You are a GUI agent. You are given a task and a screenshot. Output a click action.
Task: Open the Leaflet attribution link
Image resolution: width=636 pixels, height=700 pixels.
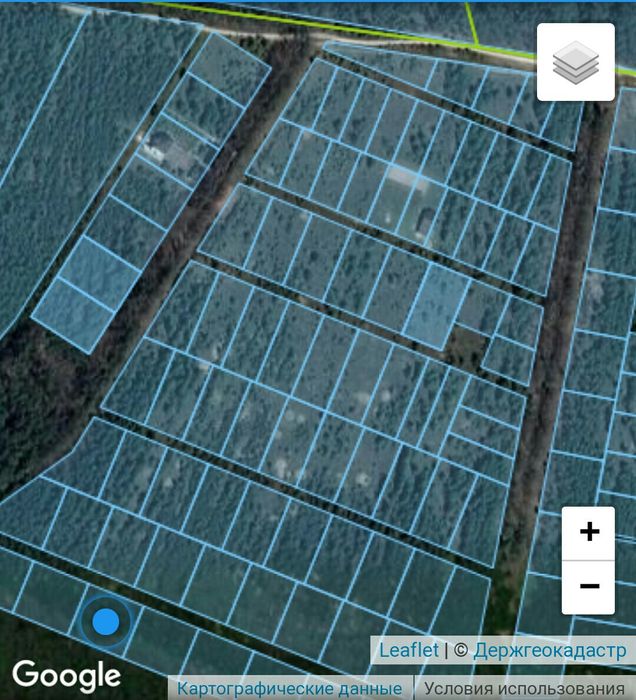408,650
